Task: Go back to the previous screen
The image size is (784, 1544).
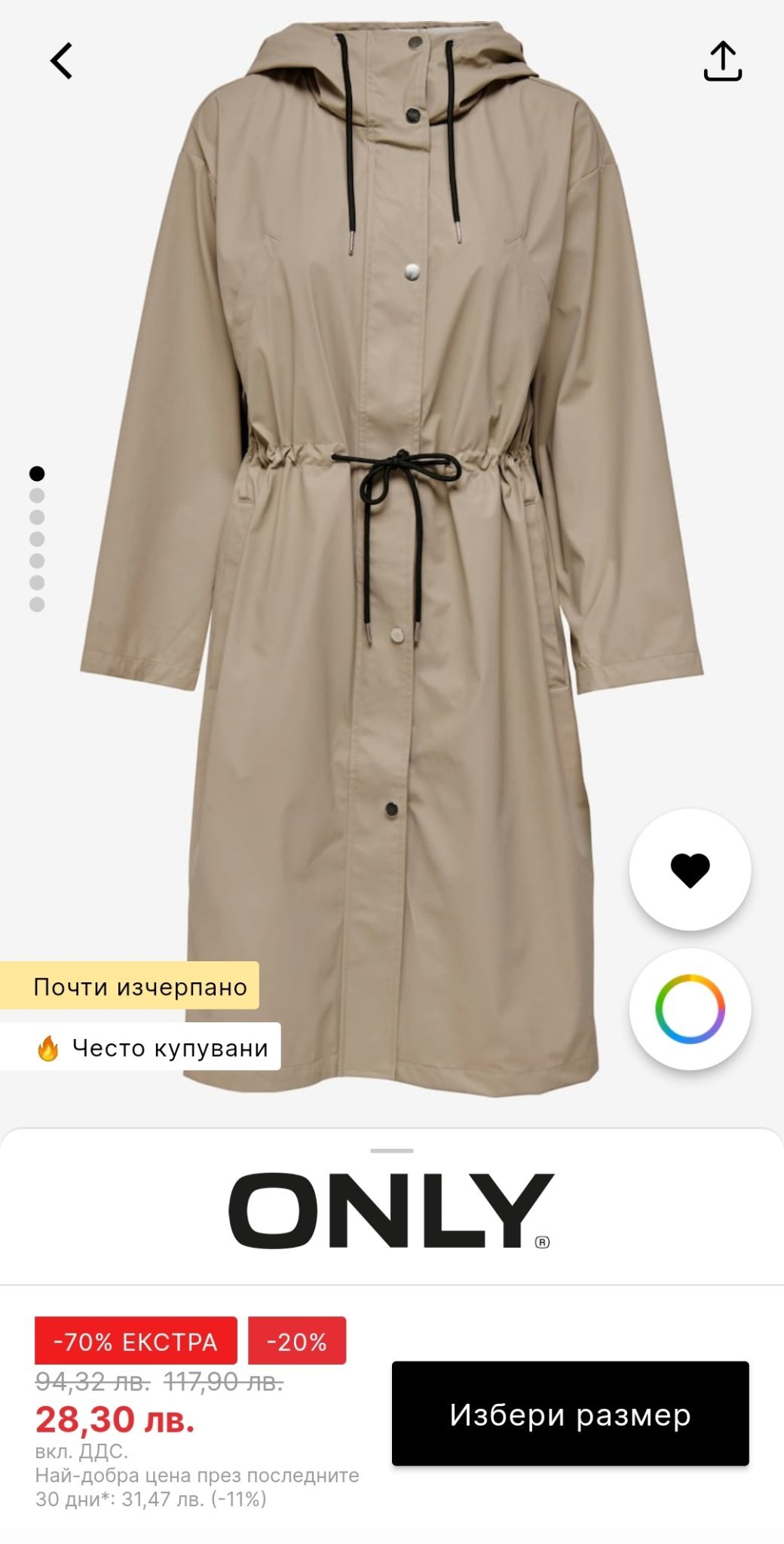Action: click(x=62, y=61)
